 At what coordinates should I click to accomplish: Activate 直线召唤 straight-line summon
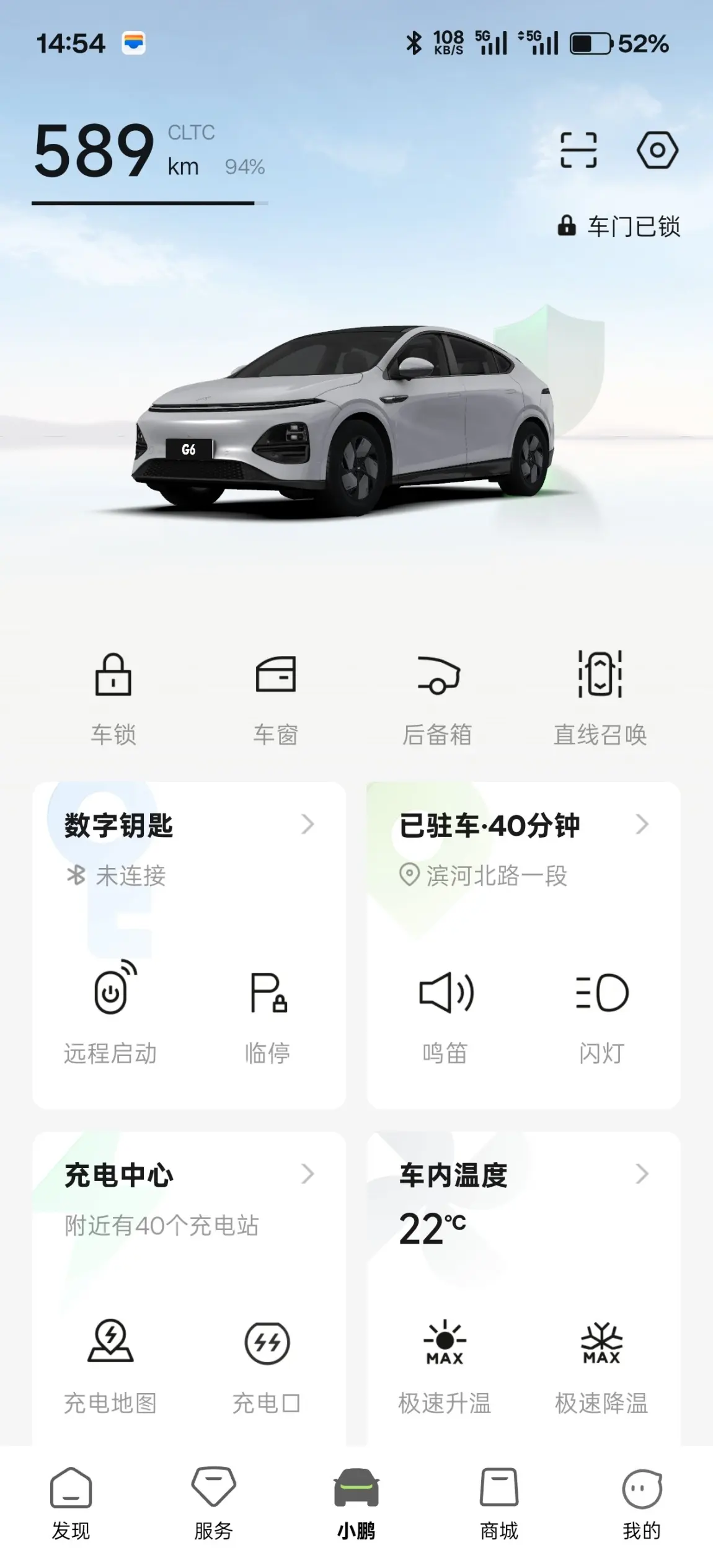tap(600, 698)
